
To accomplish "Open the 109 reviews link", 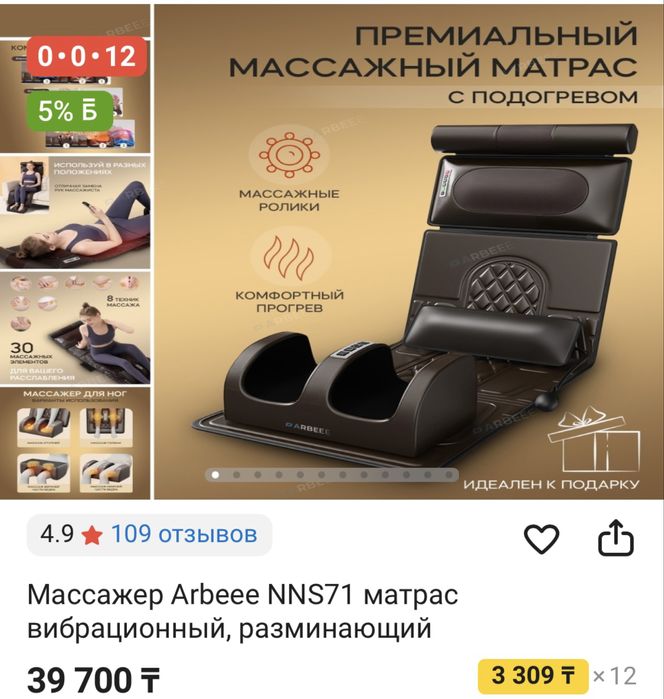I will (183, 534).
